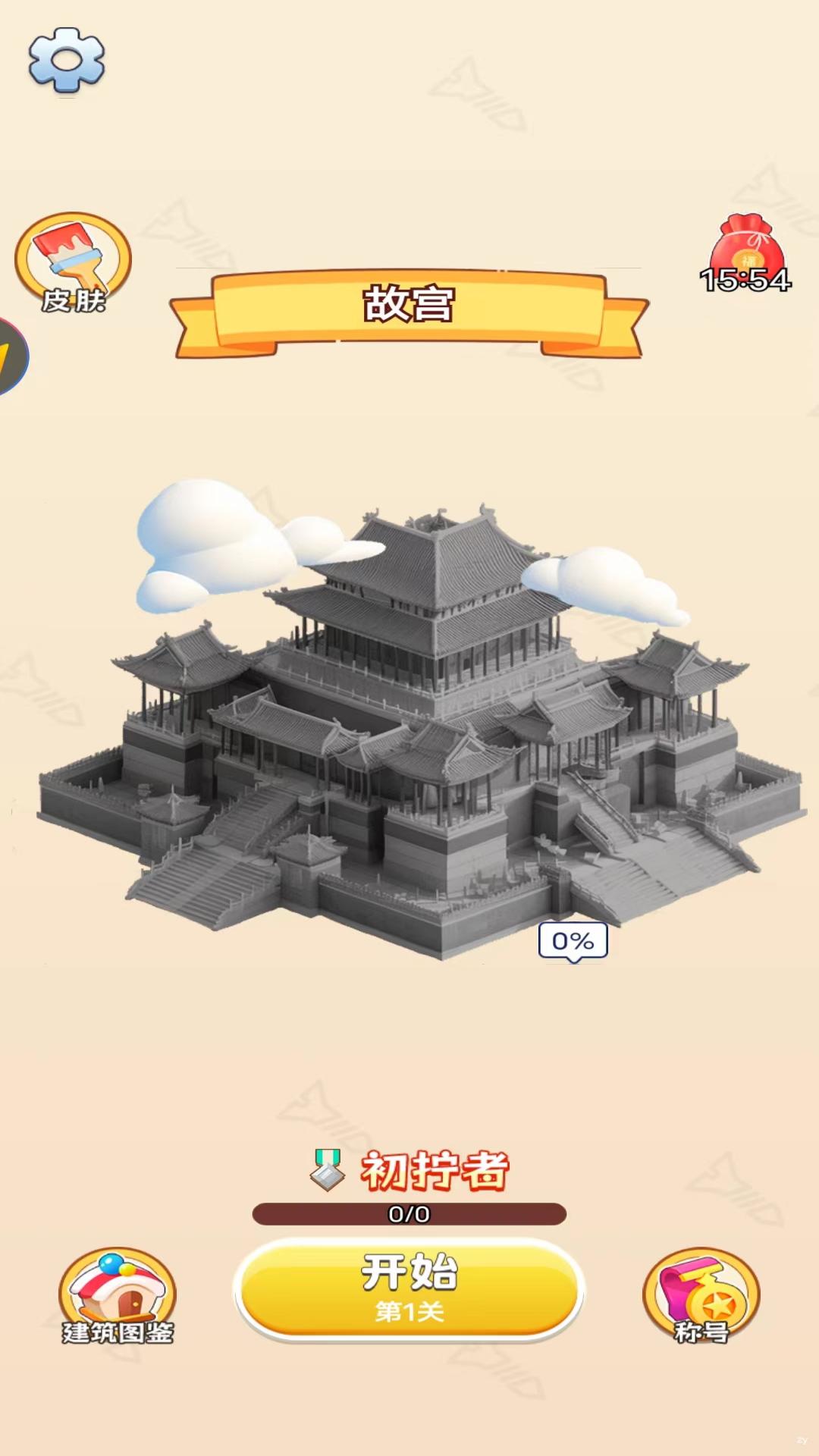This screenshot has width=819, height=1456.
Task: Start level 1 with 开始 button
Action: [409, 1290]
